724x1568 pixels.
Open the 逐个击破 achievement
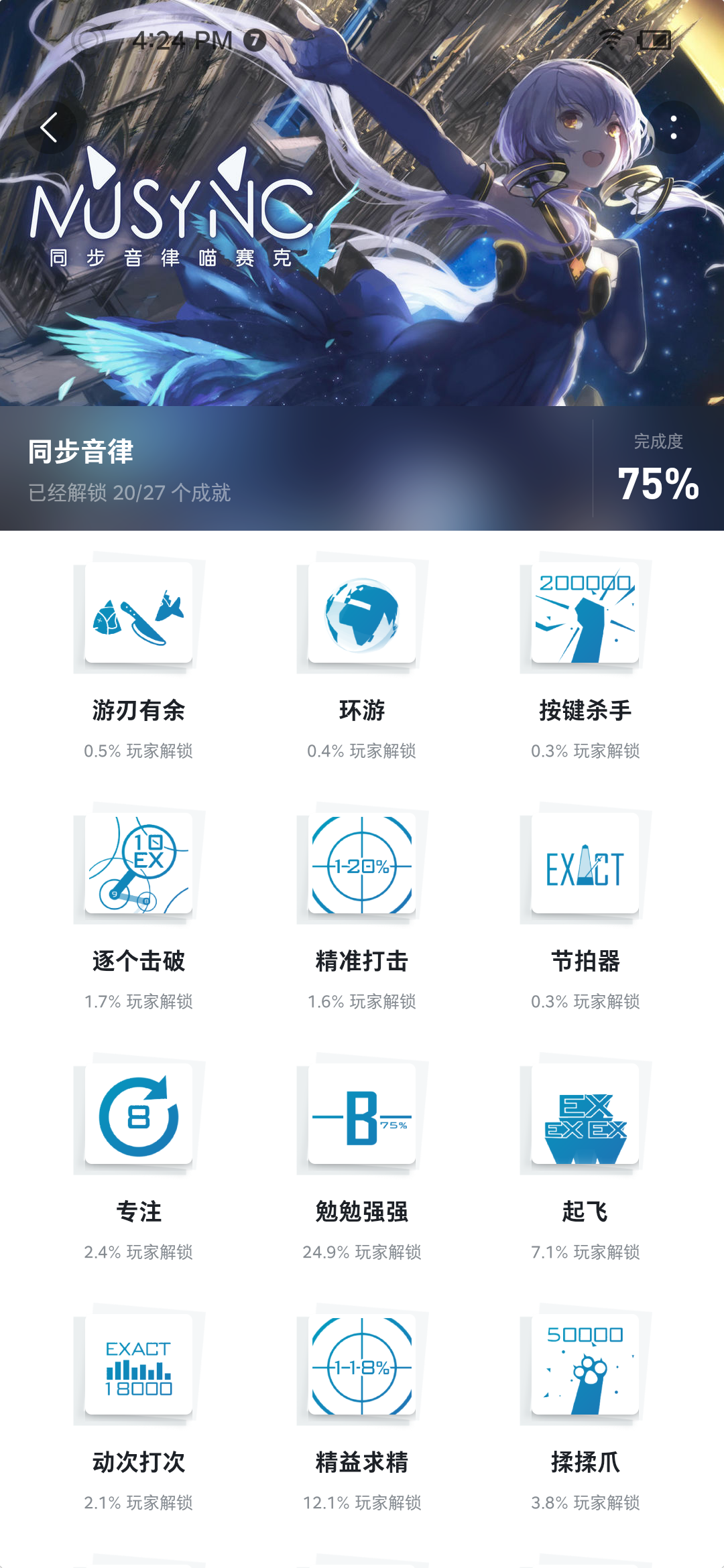pyautogui.click(x=139, y=907)
